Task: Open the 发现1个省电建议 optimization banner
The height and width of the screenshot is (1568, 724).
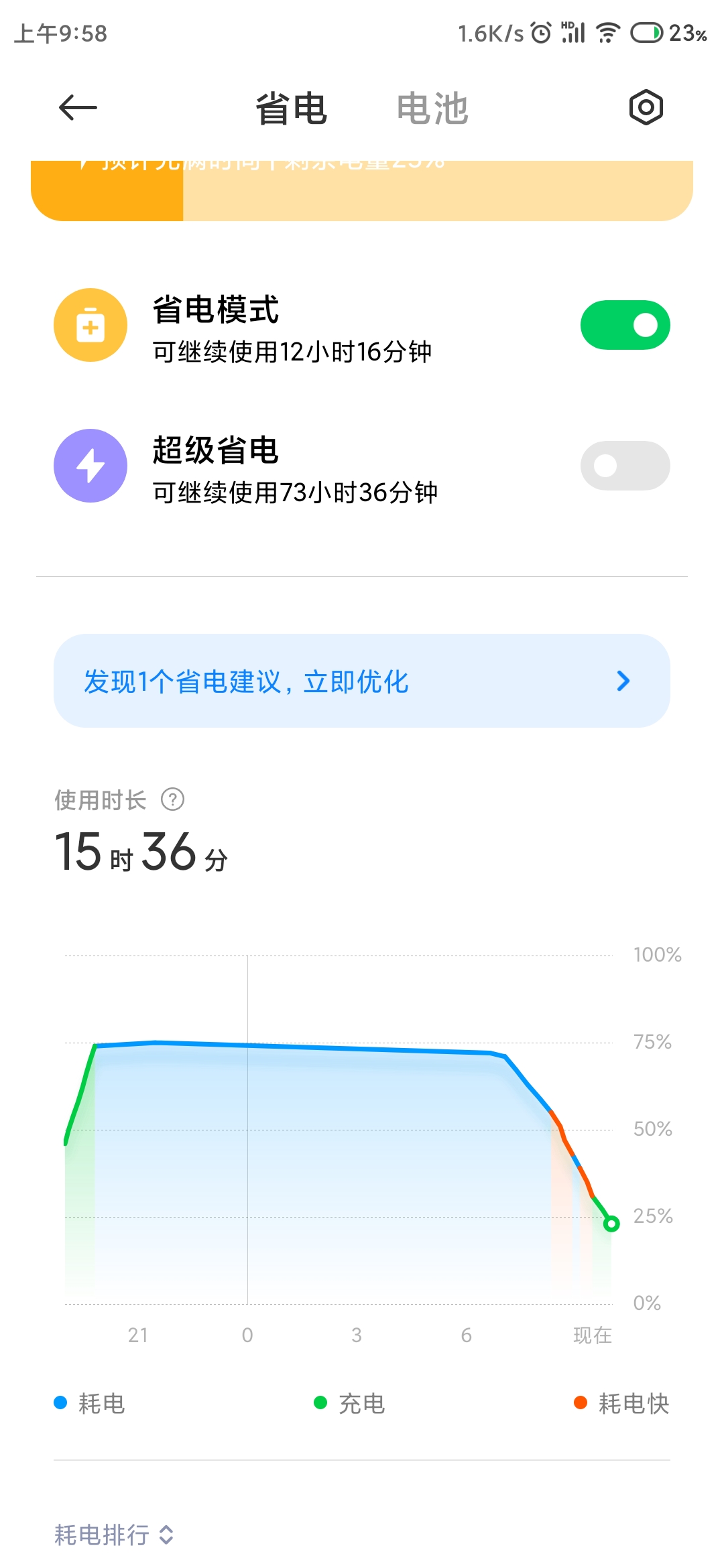Action: (362, 681)
